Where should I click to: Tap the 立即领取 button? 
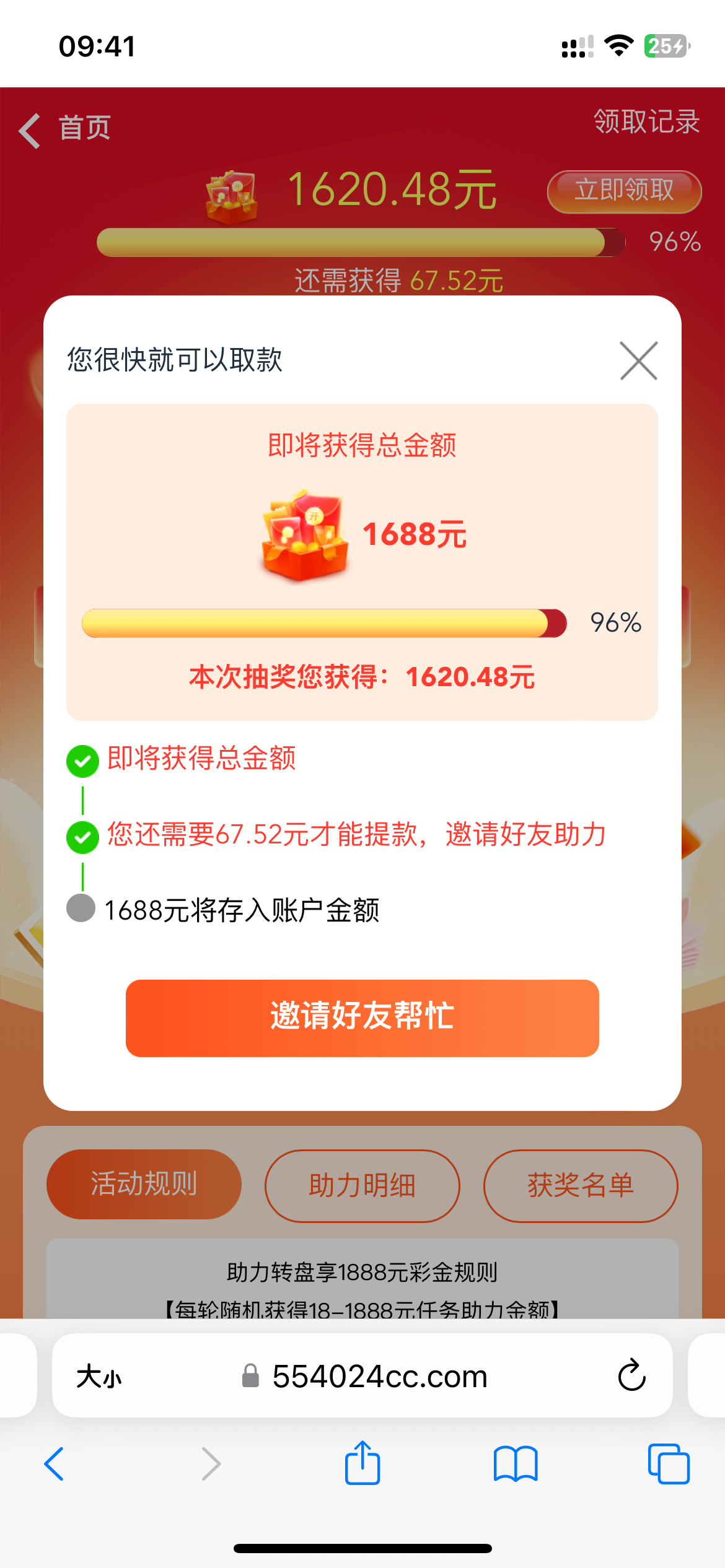(624, 191)
